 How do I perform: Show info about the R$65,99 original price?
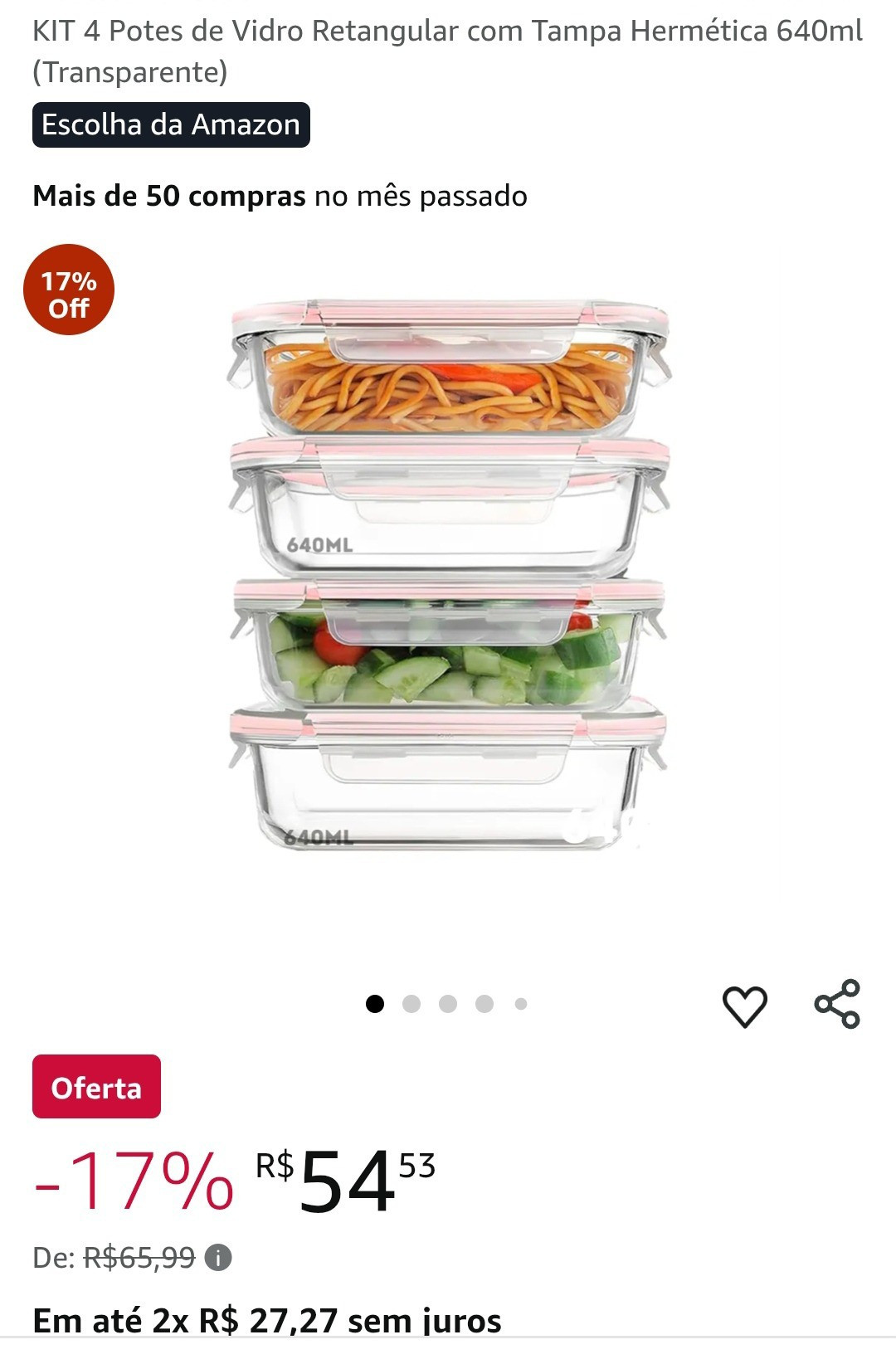pos(218,1258)
